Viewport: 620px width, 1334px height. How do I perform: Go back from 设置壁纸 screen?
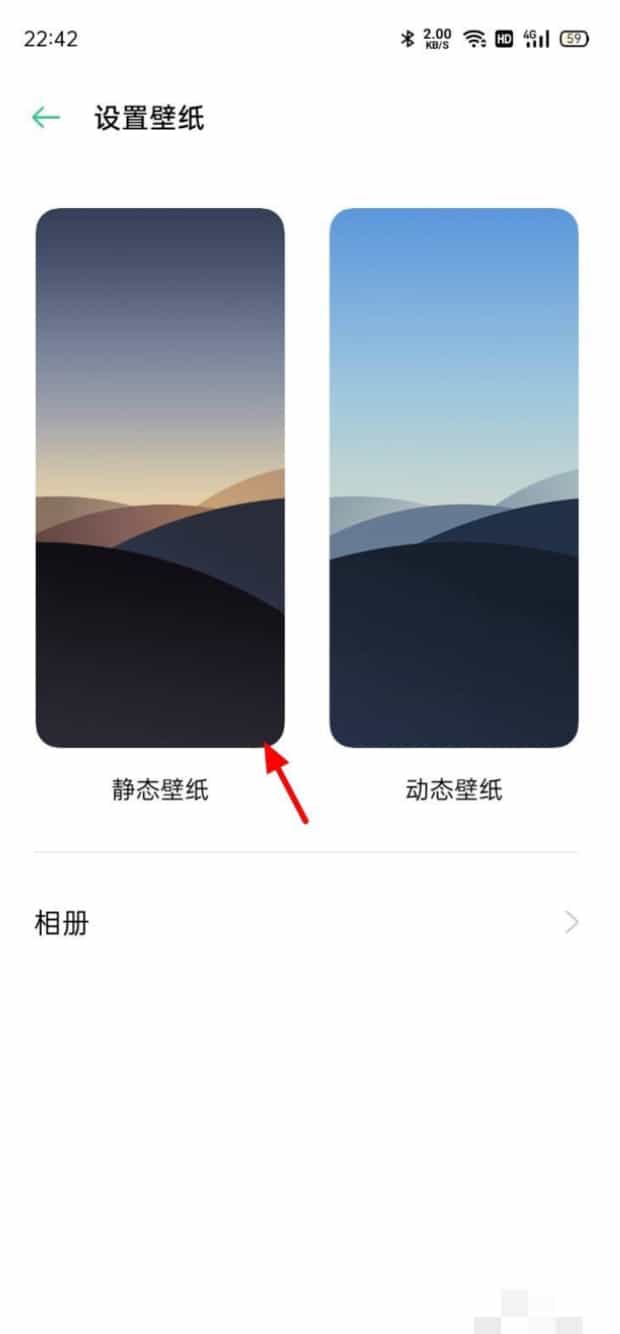(x=46, y=118)
